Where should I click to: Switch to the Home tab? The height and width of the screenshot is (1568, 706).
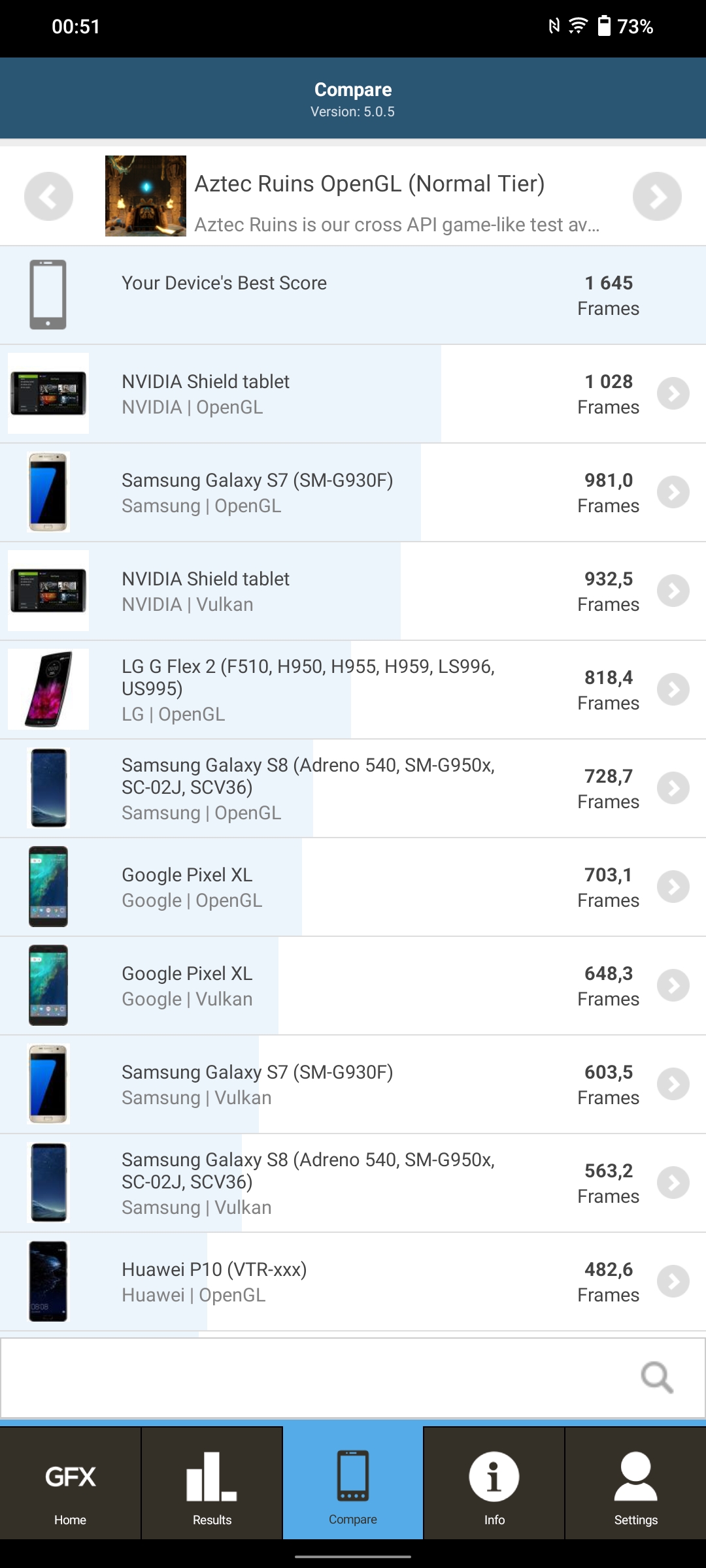71,1484
